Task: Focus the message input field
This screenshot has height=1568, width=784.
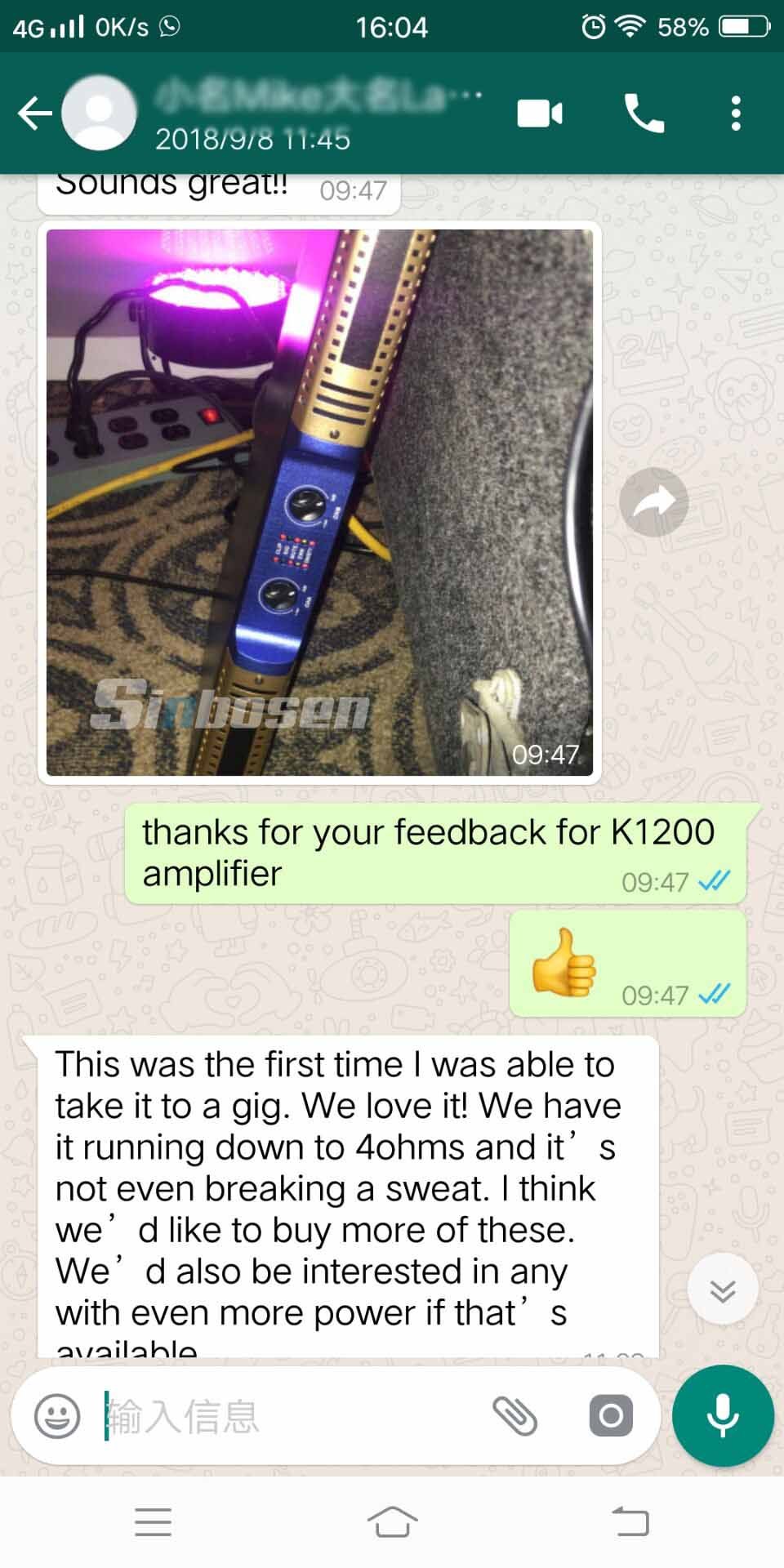Action: pos(286,1415)
